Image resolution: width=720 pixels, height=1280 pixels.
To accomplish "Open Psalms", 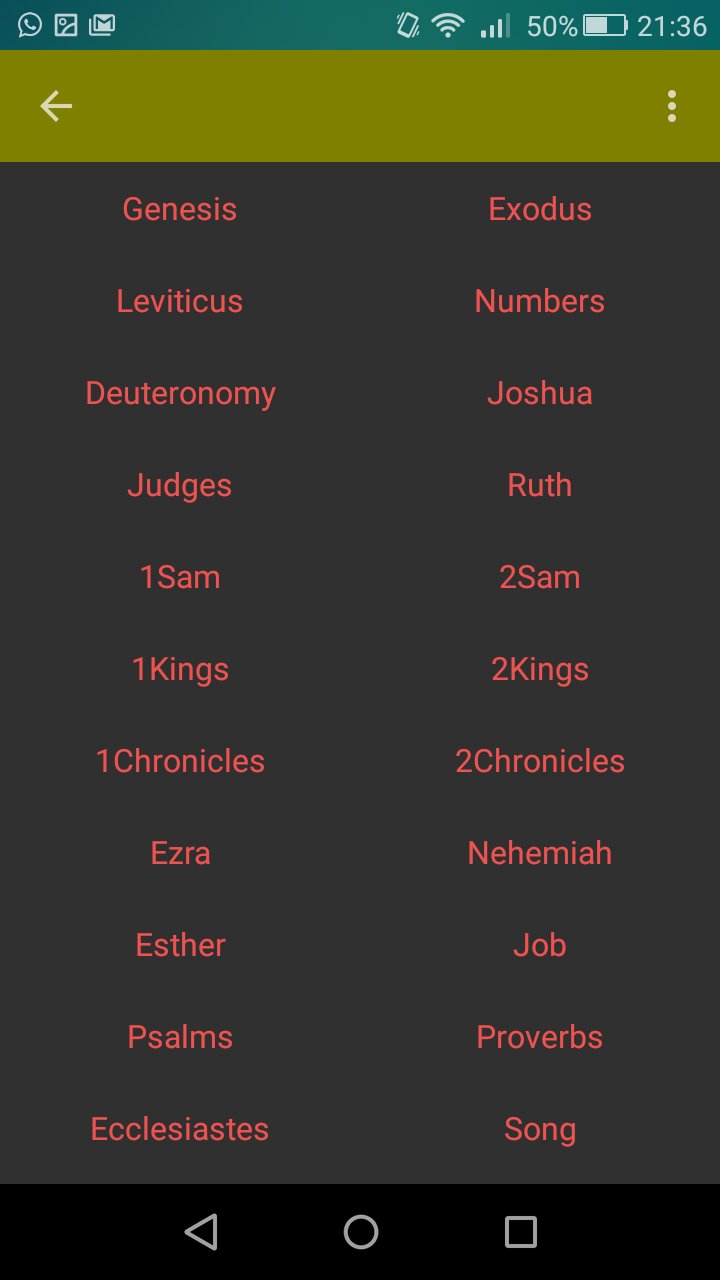I will pyautogui.click(x=180, y=1037).
